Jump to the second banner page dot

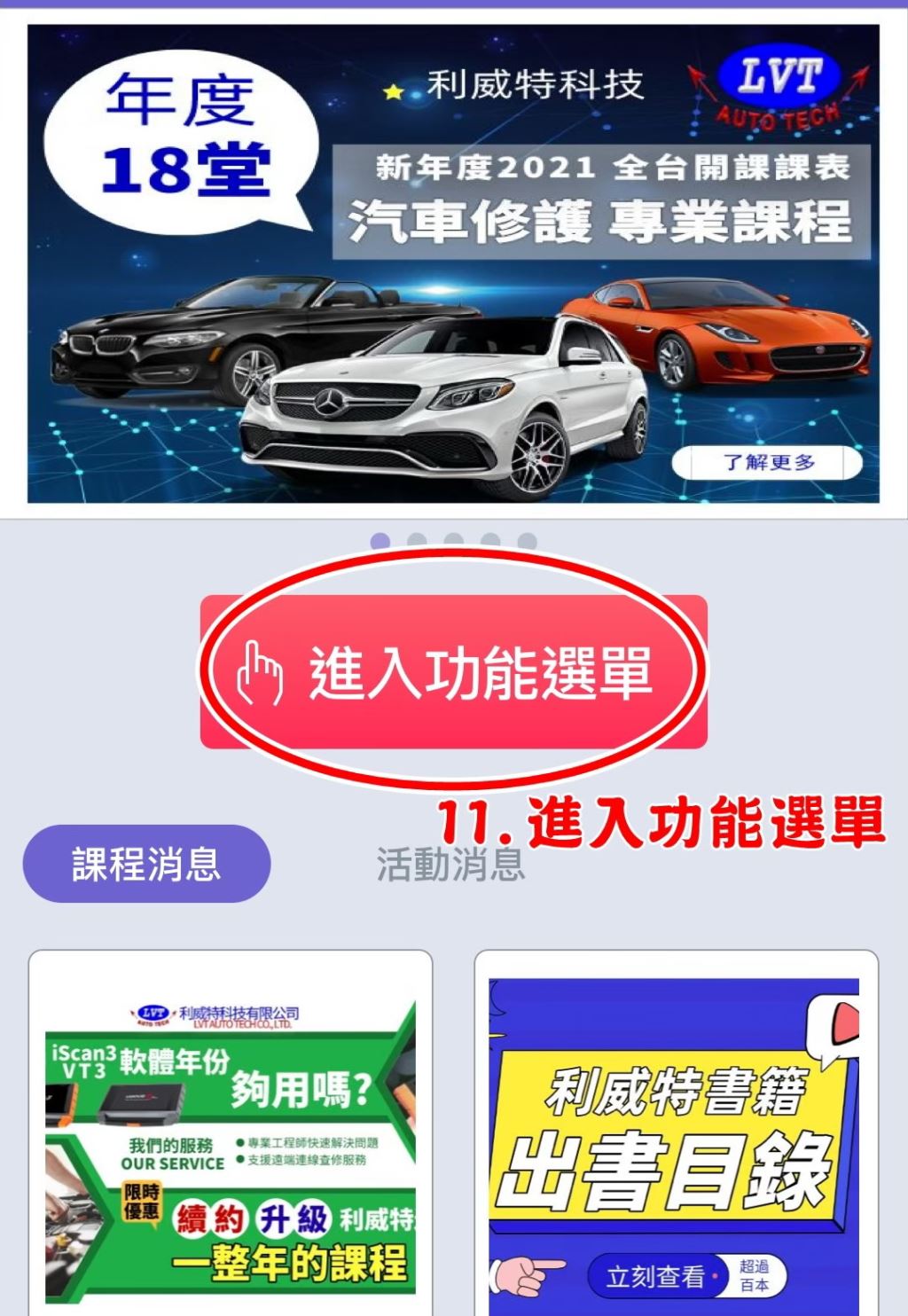[417, 540]
